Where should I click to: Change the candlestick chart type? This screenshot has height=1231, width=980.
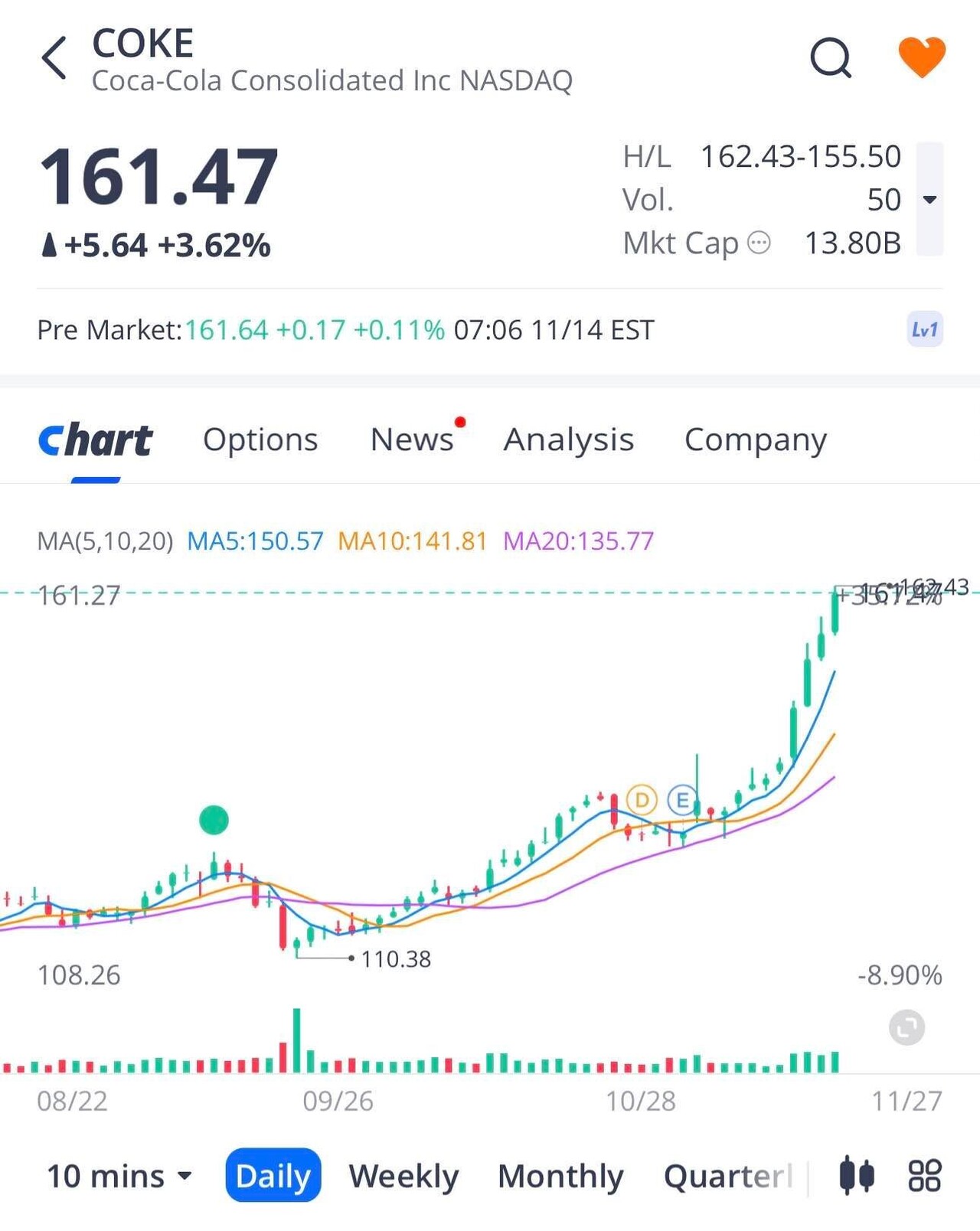(857, 1175)
